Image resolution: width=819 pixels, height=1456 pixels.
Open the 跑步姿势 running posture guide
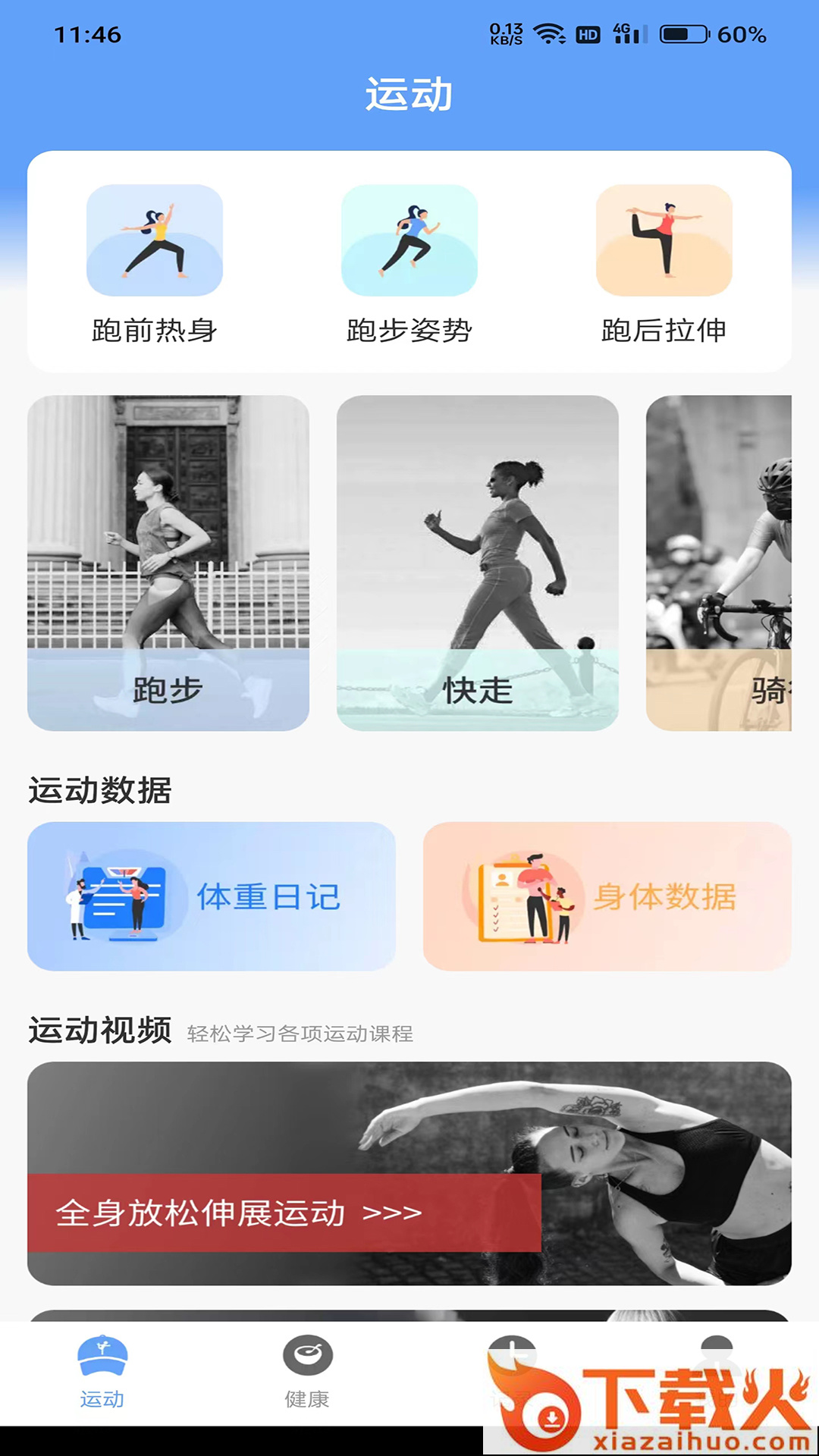coord(409,263)
